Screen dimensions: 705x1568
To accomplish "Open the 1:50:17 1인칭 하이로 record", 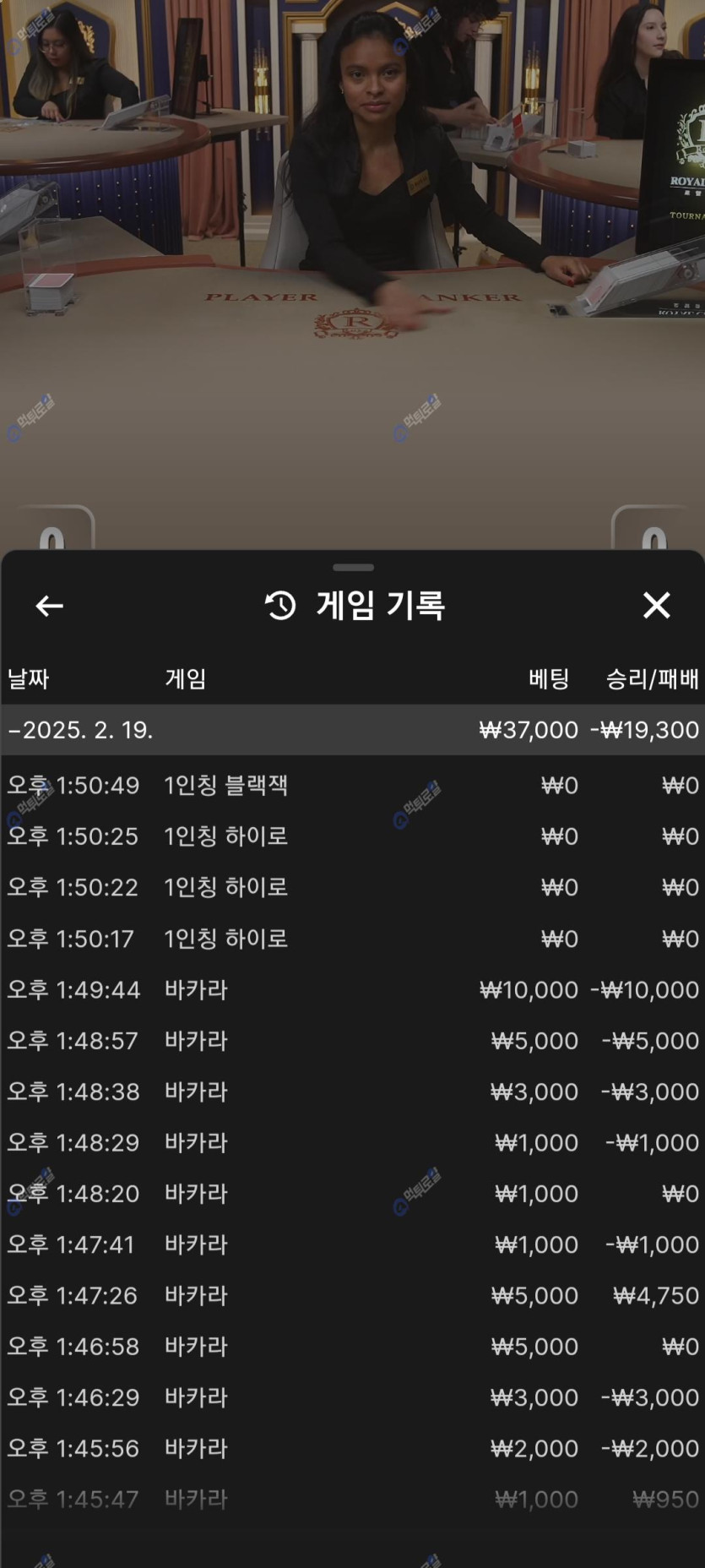I will coord(352,939).
